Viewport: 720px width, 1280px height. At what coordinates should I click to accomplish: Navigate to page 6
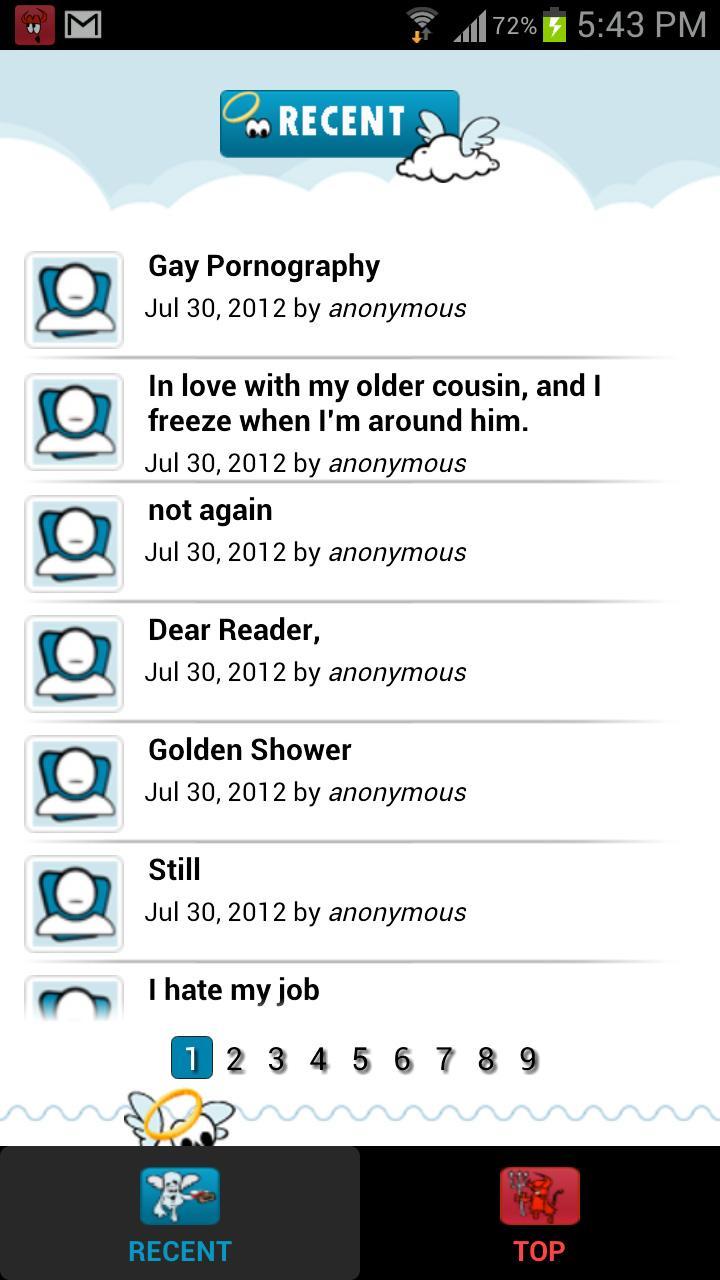click(x=403, y=1059)
